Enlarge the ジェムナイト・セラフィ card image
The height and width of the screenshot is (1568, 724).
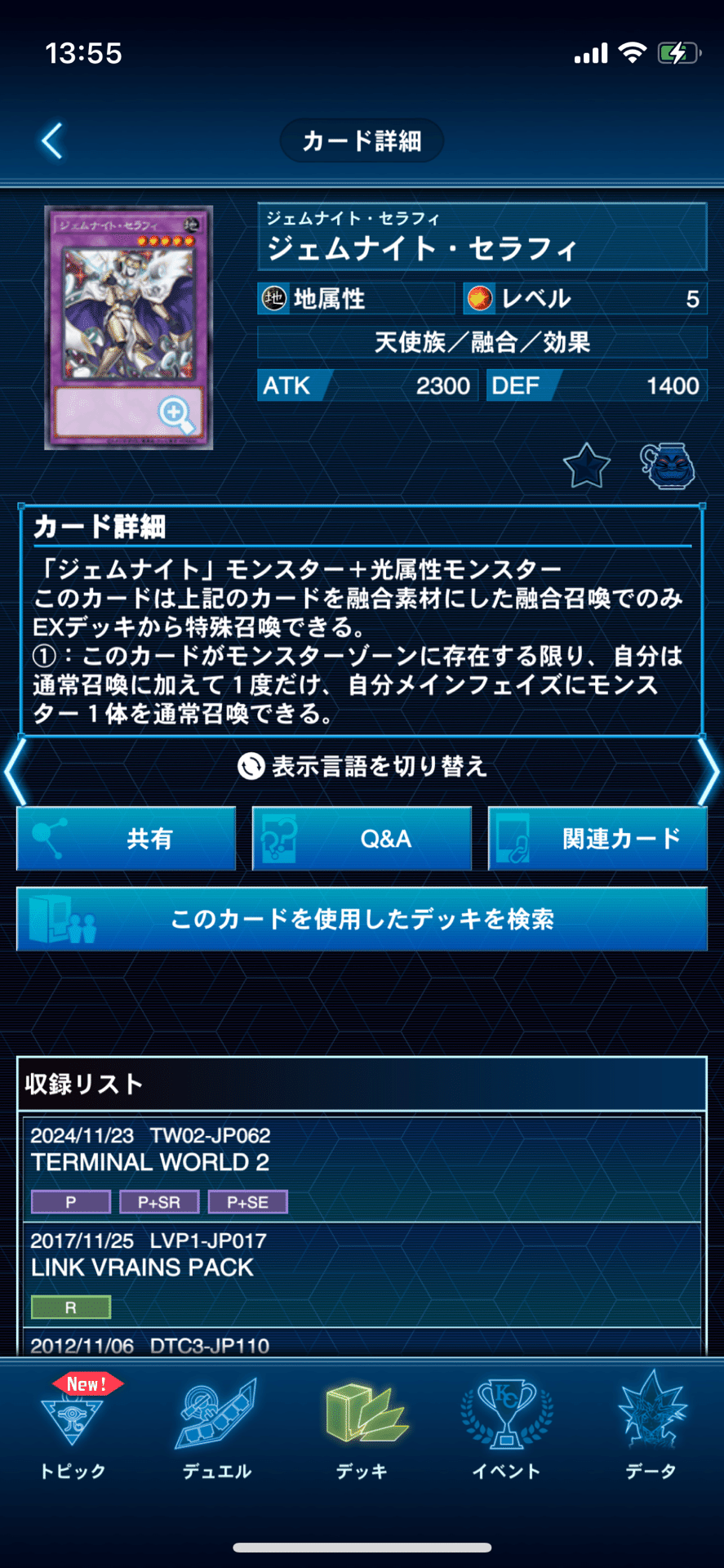(129, 327)
